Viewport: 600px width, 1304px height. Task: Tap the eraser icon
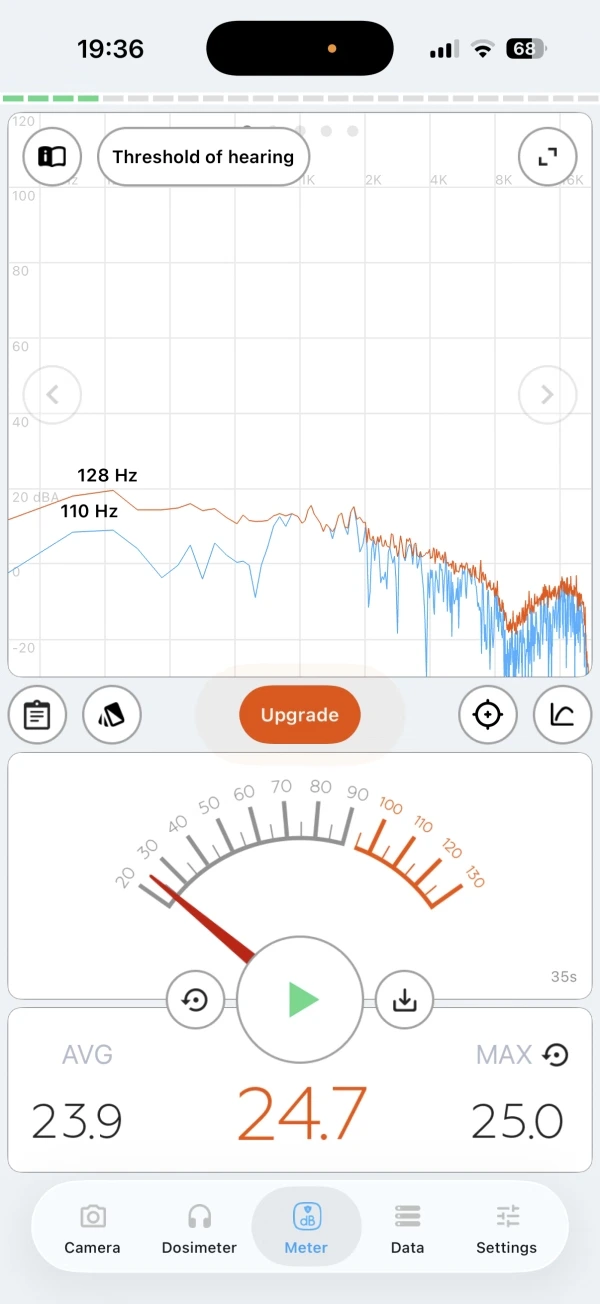(x=112, y=715)
